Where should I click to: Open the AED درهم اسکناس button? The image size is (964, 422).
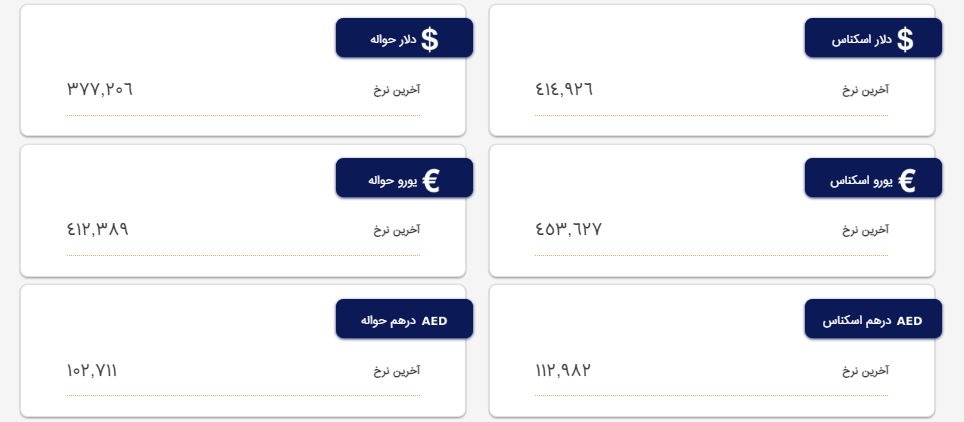(x=873, y=320)
